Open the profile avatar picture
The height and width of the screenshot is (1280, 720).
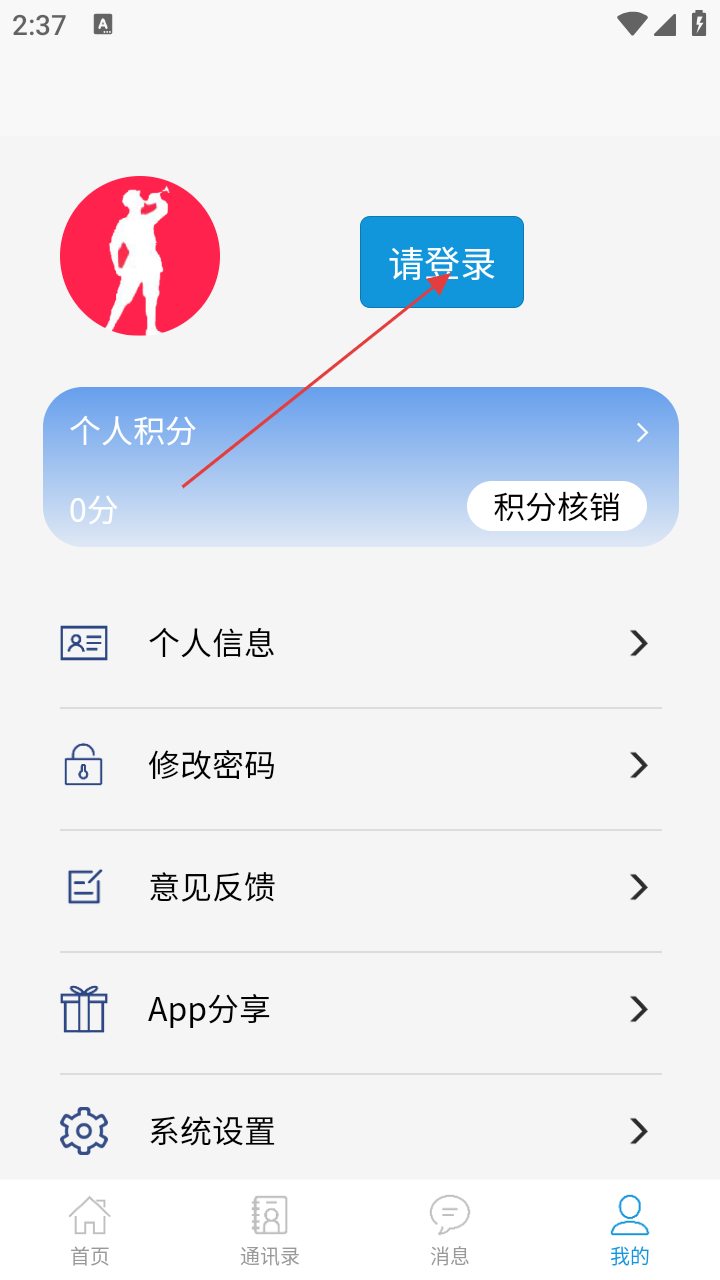pyautogui.click(x=140, y=256)
